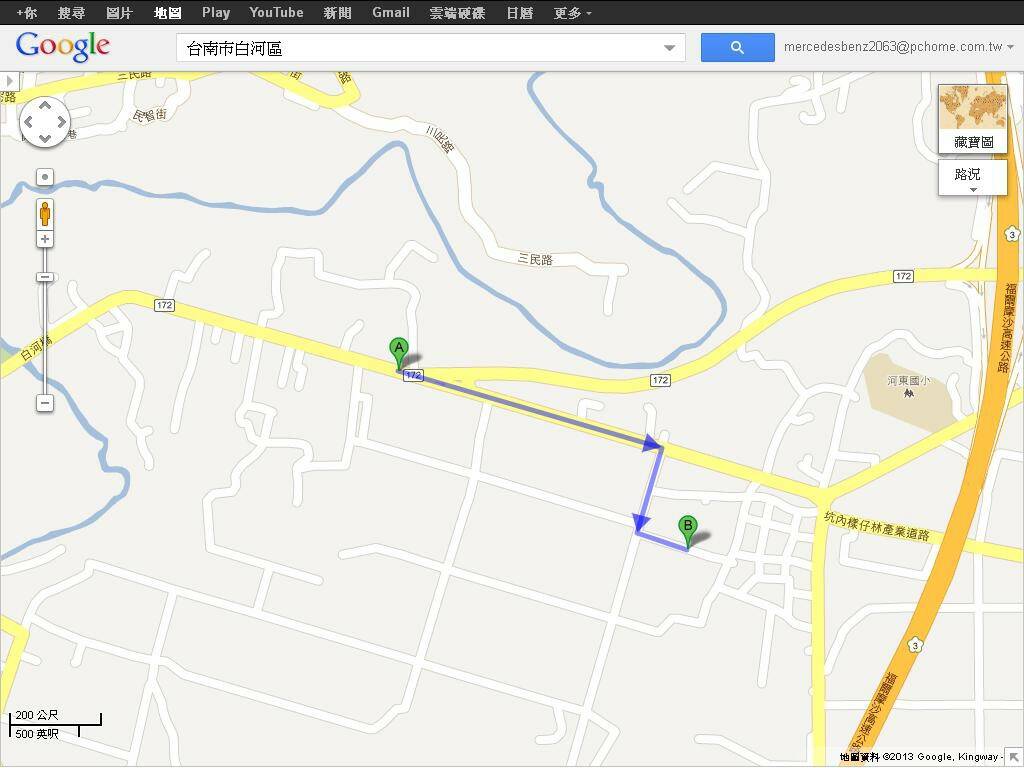This screenshot has height=768, width=1024.
Task: Switch map view to 藏寶圖
Action: point(973,119)
